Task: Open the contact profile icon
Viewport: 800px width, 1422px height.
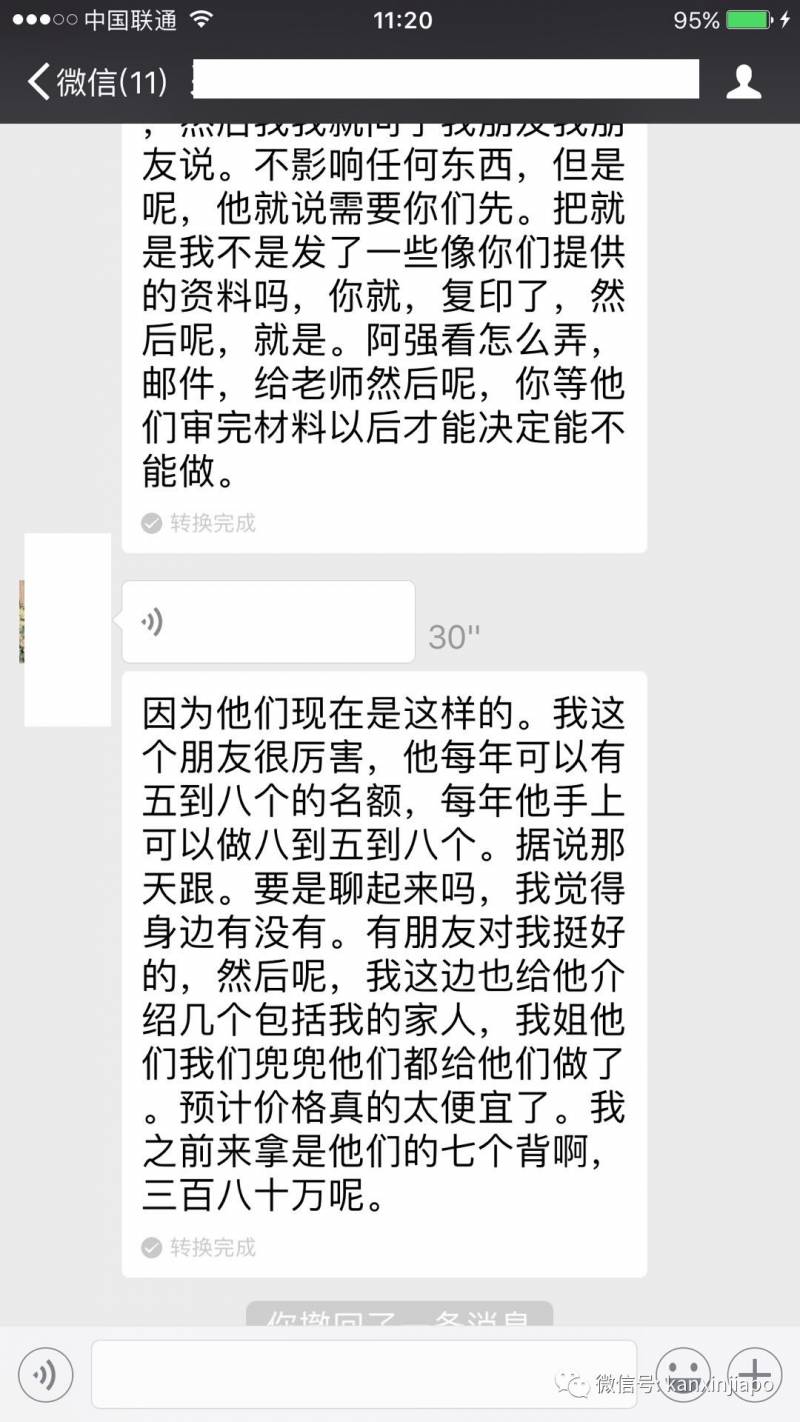Action: coord(743,82)
